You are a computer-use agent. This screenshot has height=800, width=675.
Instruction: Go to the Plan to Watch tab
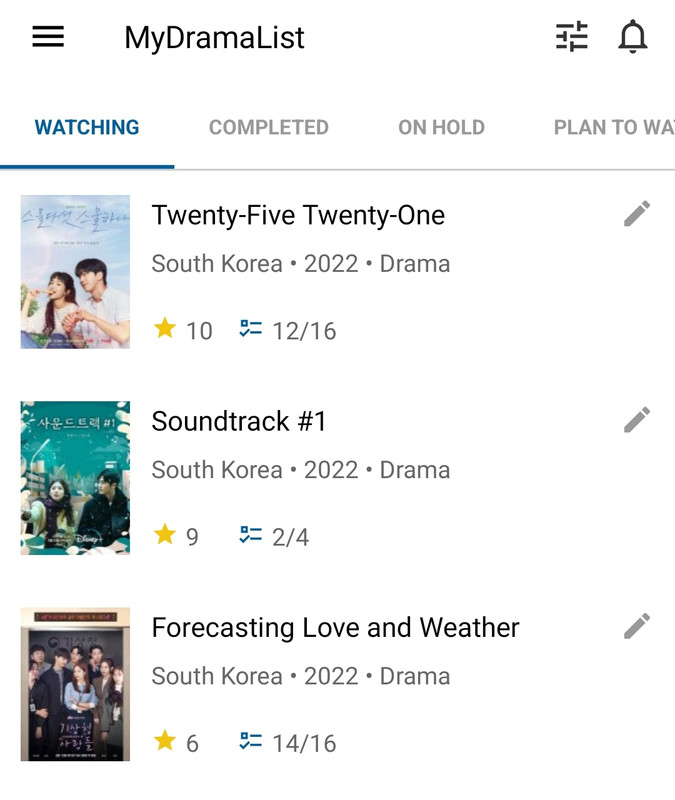pyautogui.click(x=612, y=128)
